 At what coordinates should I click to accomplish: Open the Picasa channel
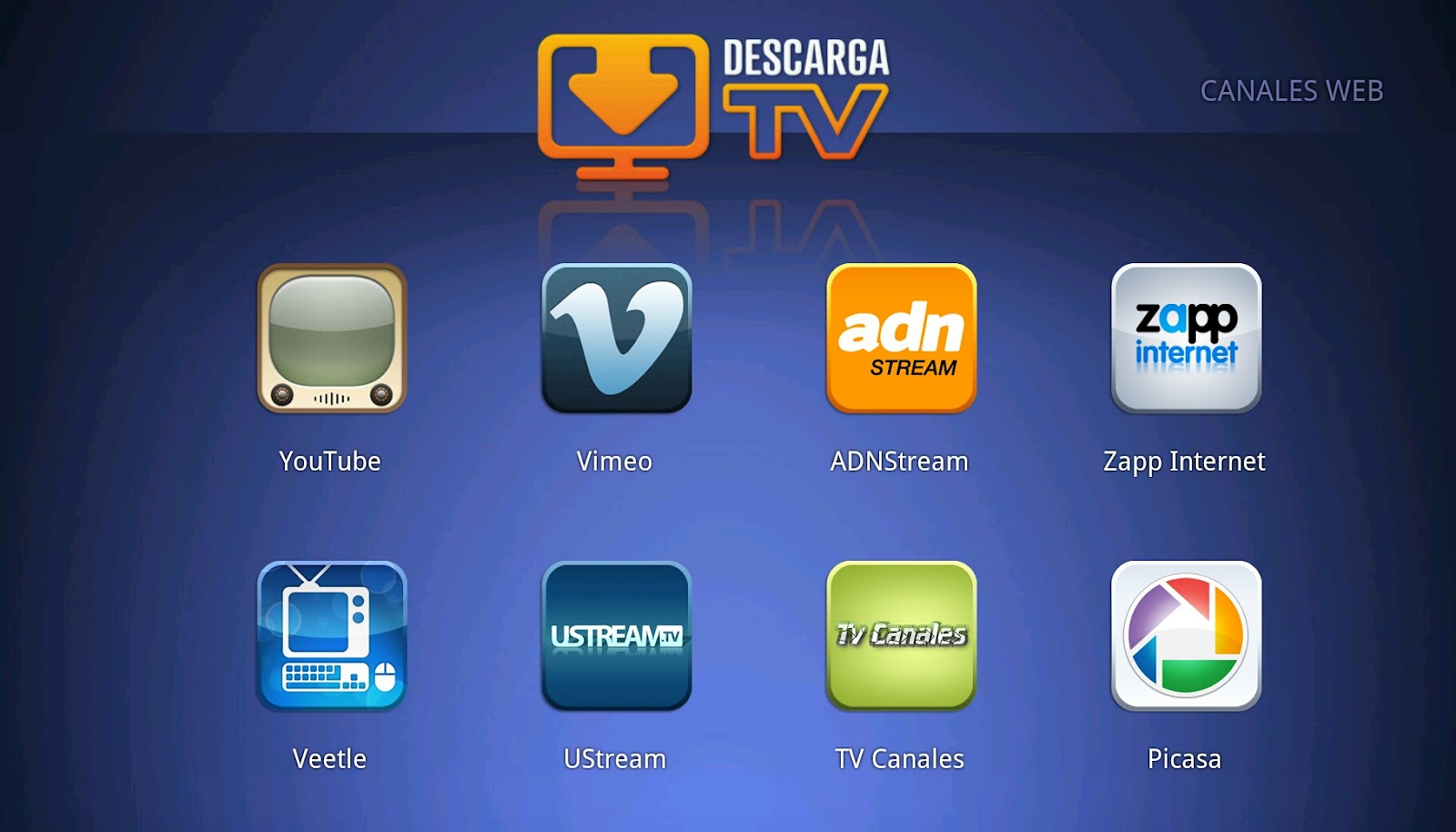pyautogui.click(x=1186, y=635)
